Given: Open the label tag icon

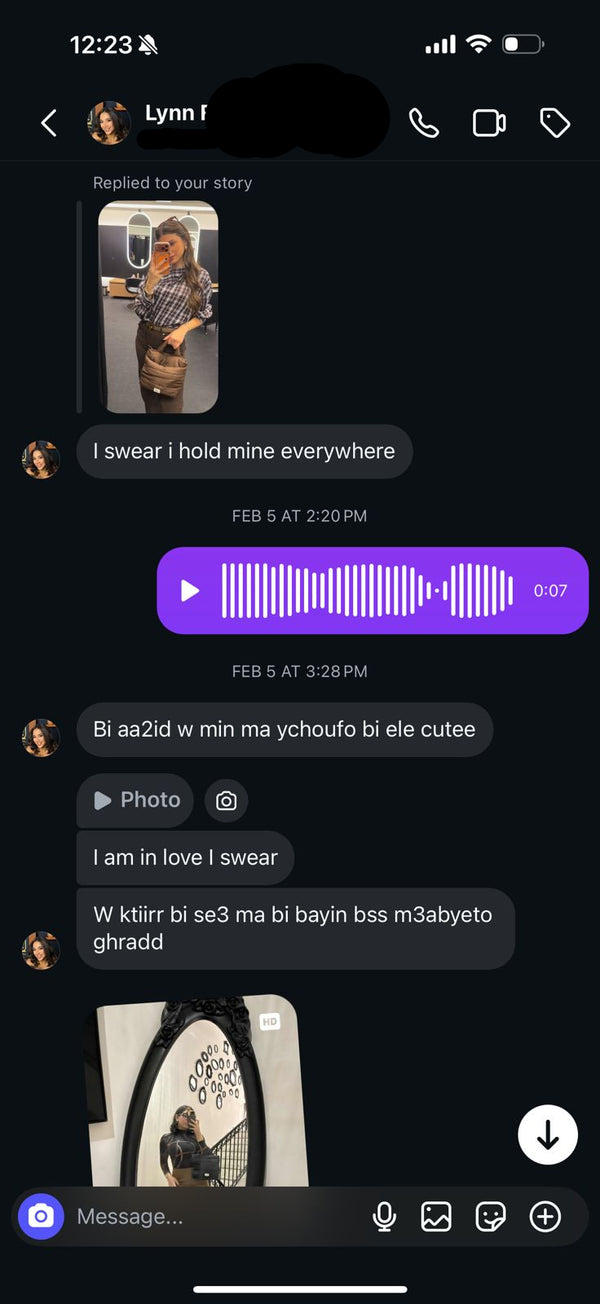Looking at the screenshot, I should pos(555,123).
